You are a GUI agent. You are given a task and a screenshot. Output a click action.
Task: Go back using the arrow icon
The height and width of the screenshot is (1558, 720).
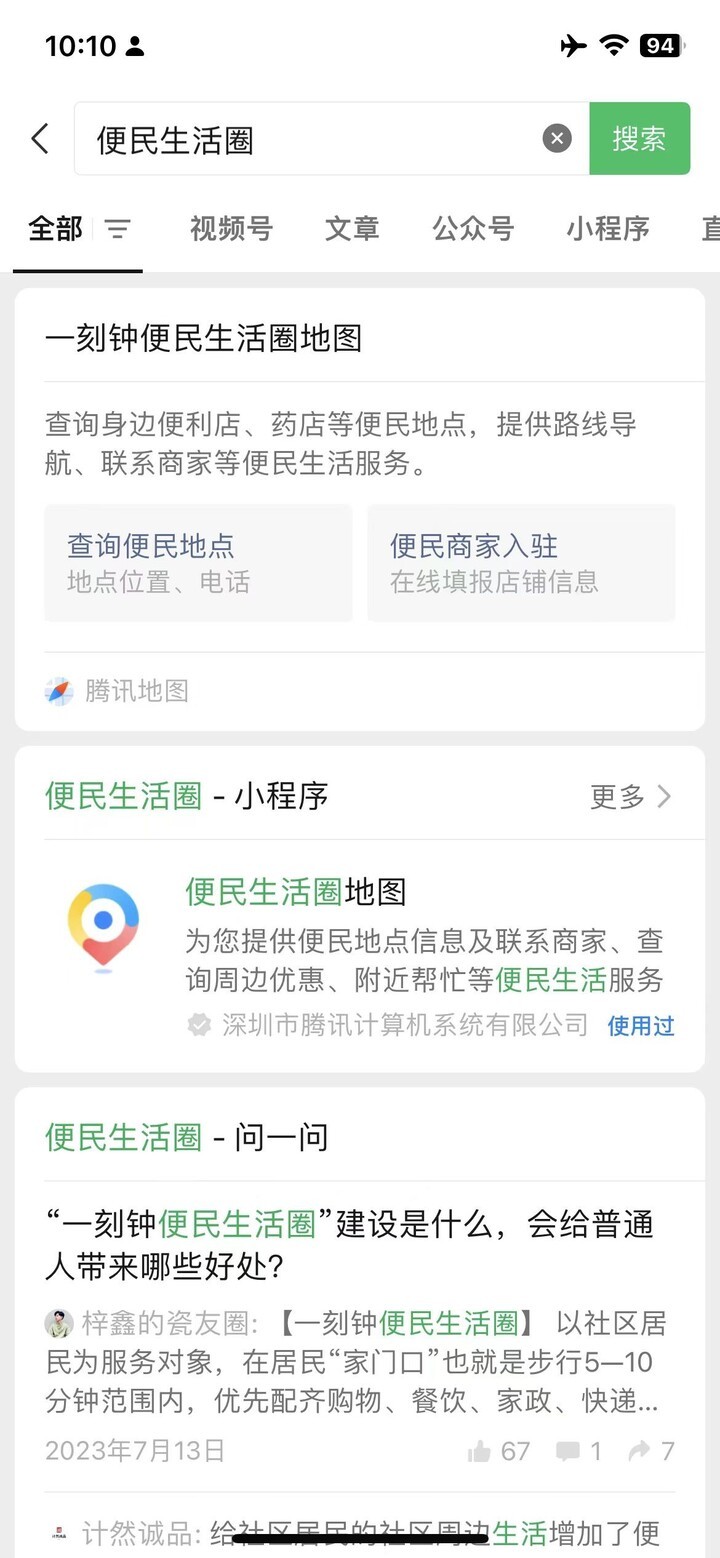point(40,139)
